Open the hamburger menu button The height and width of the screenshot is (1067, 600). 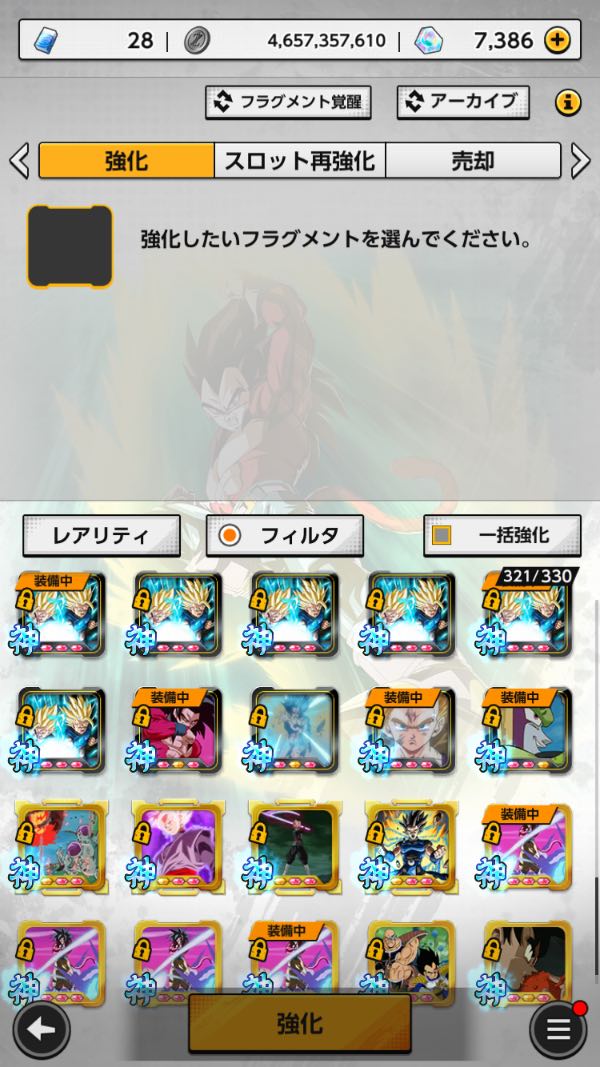[558, 1029]
